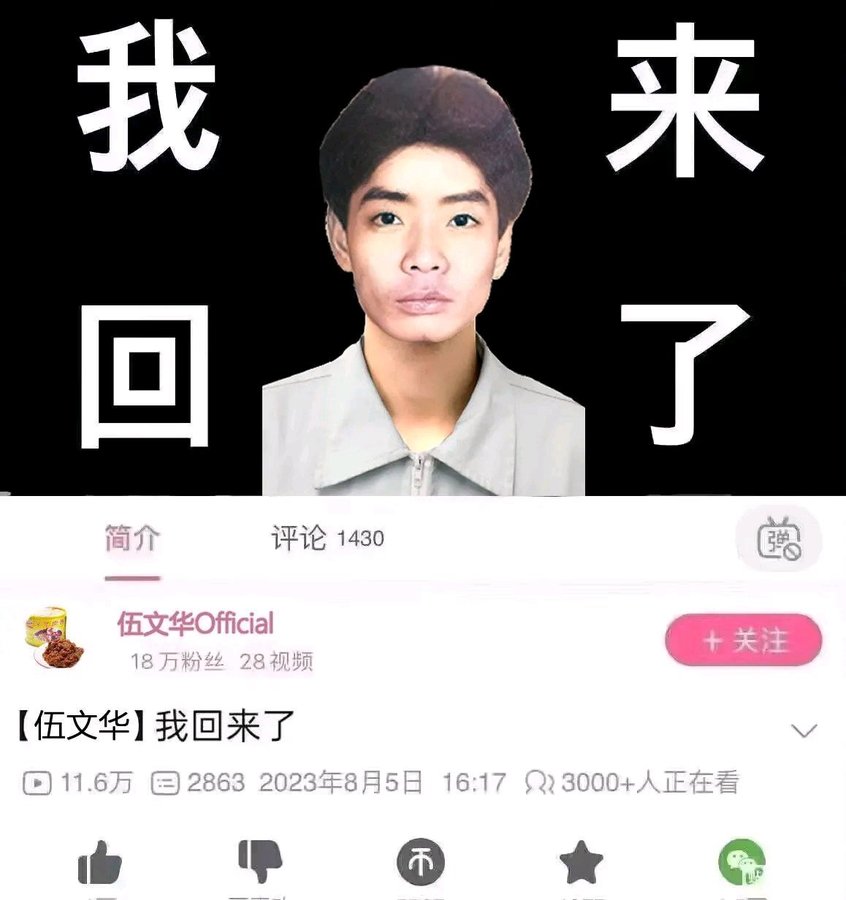Screen dimensions: 846x900
Task: Dislike the video with the thumbs-down
Action: (x=260, y=861)
